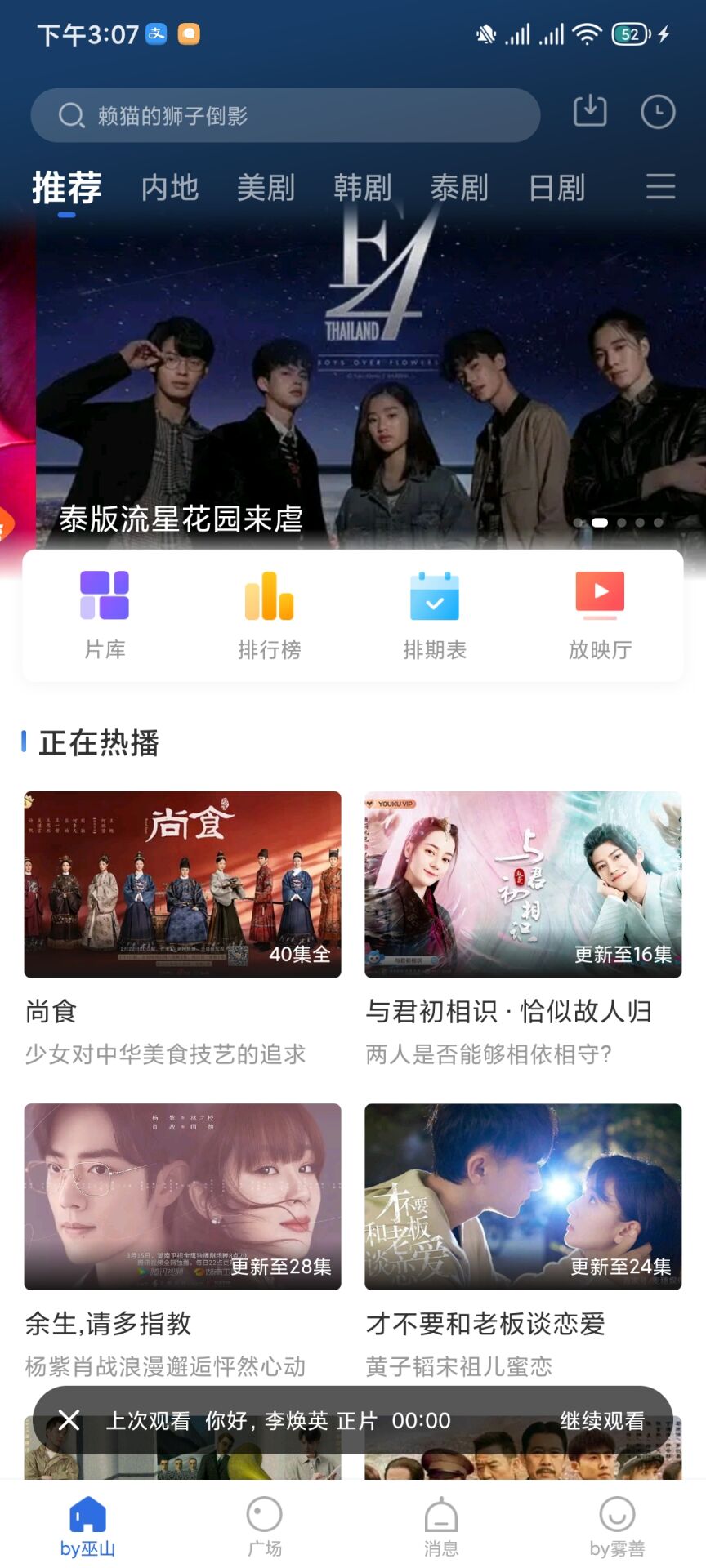Select the 日剧 tab

coord(556,188)
